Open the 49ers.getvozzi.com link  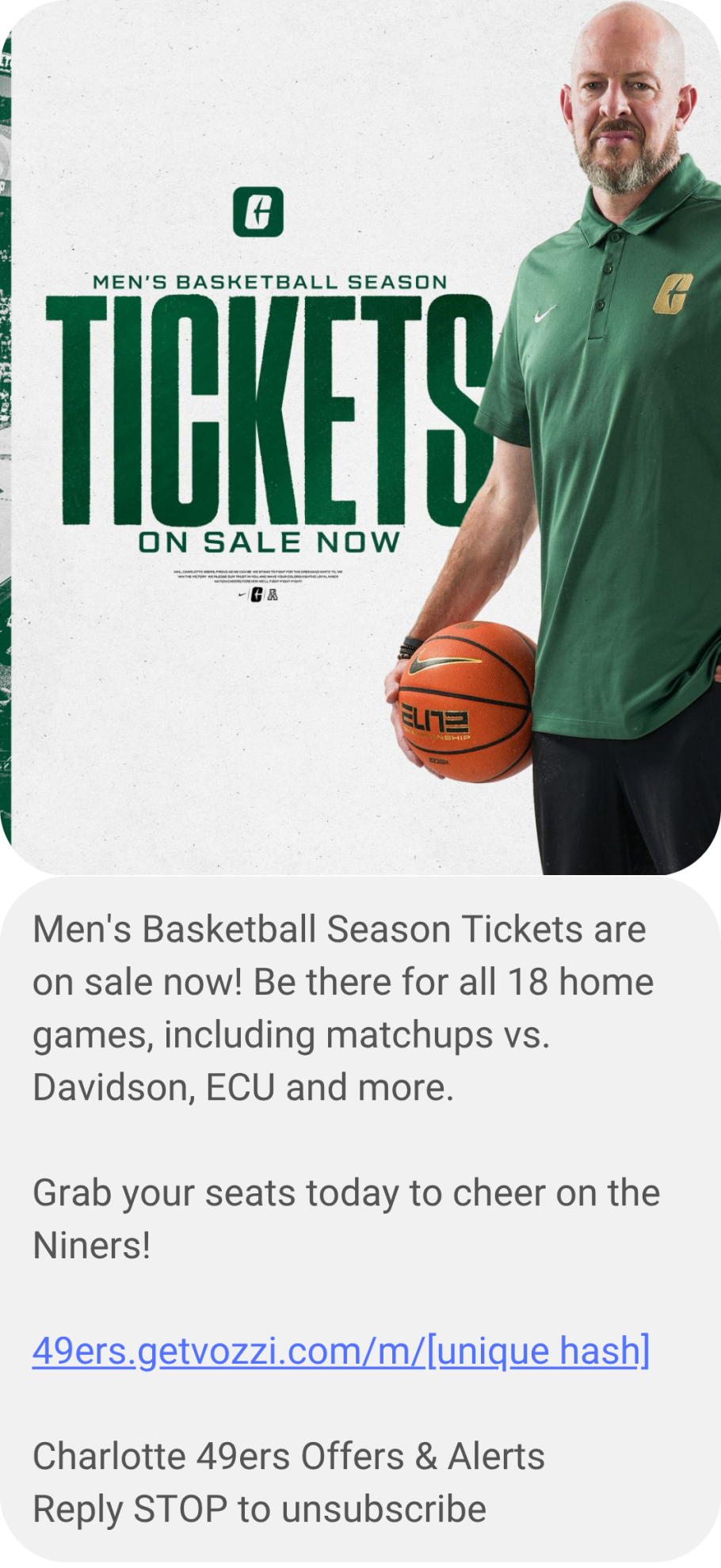pos(341,1351)
